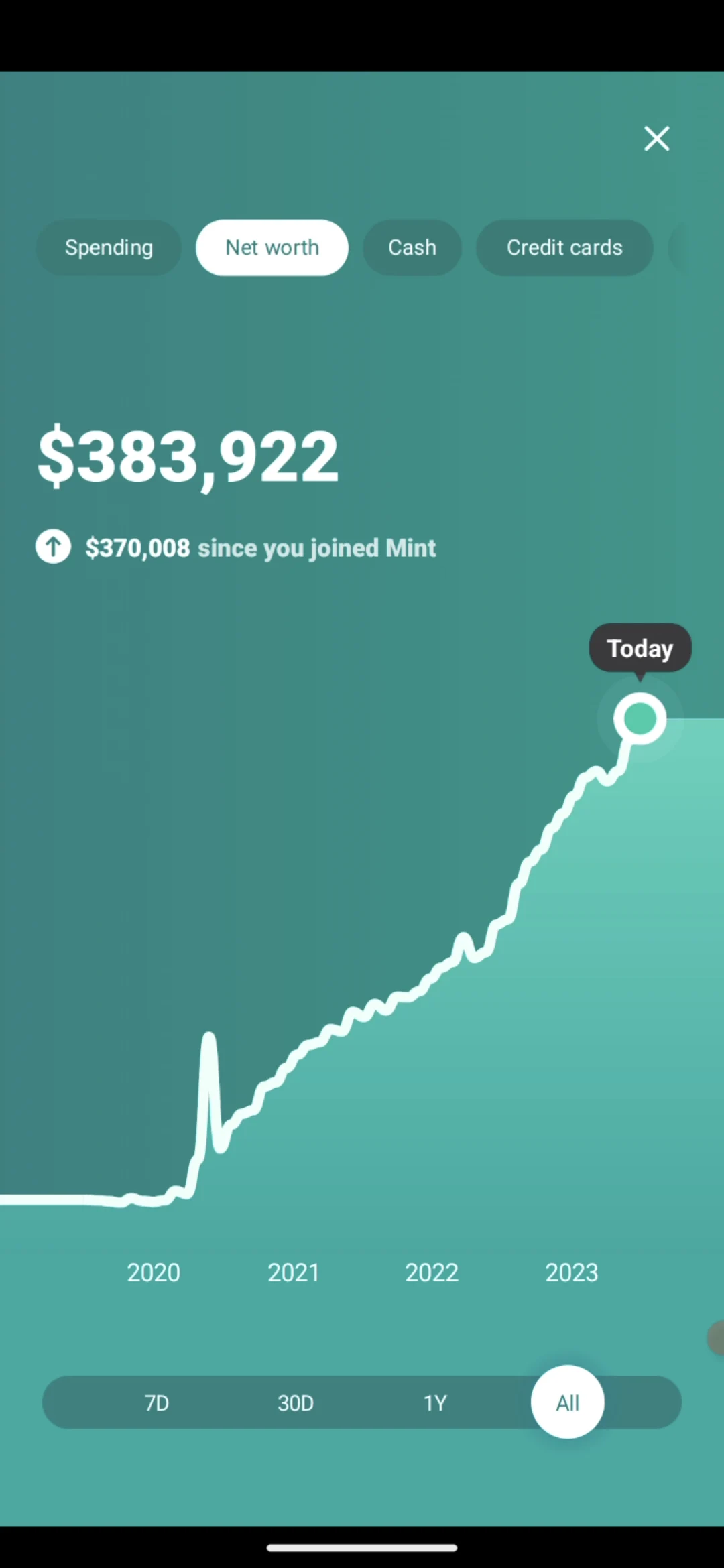Switch to the Cash tab
Viewport: 724px width, 1568px height.
click(x=412, y=247)
